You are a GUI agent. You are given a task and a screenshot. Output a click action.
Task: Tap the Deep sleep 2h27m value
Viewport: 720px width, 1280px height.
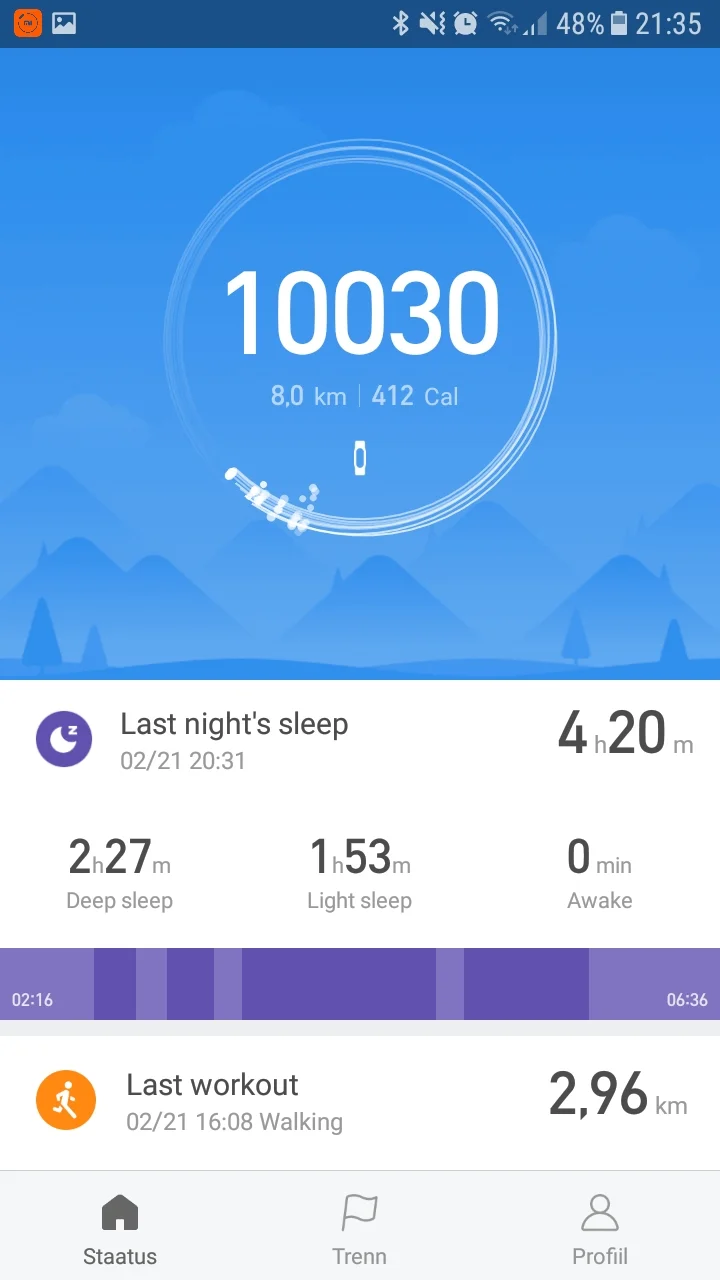pos(119,858)
